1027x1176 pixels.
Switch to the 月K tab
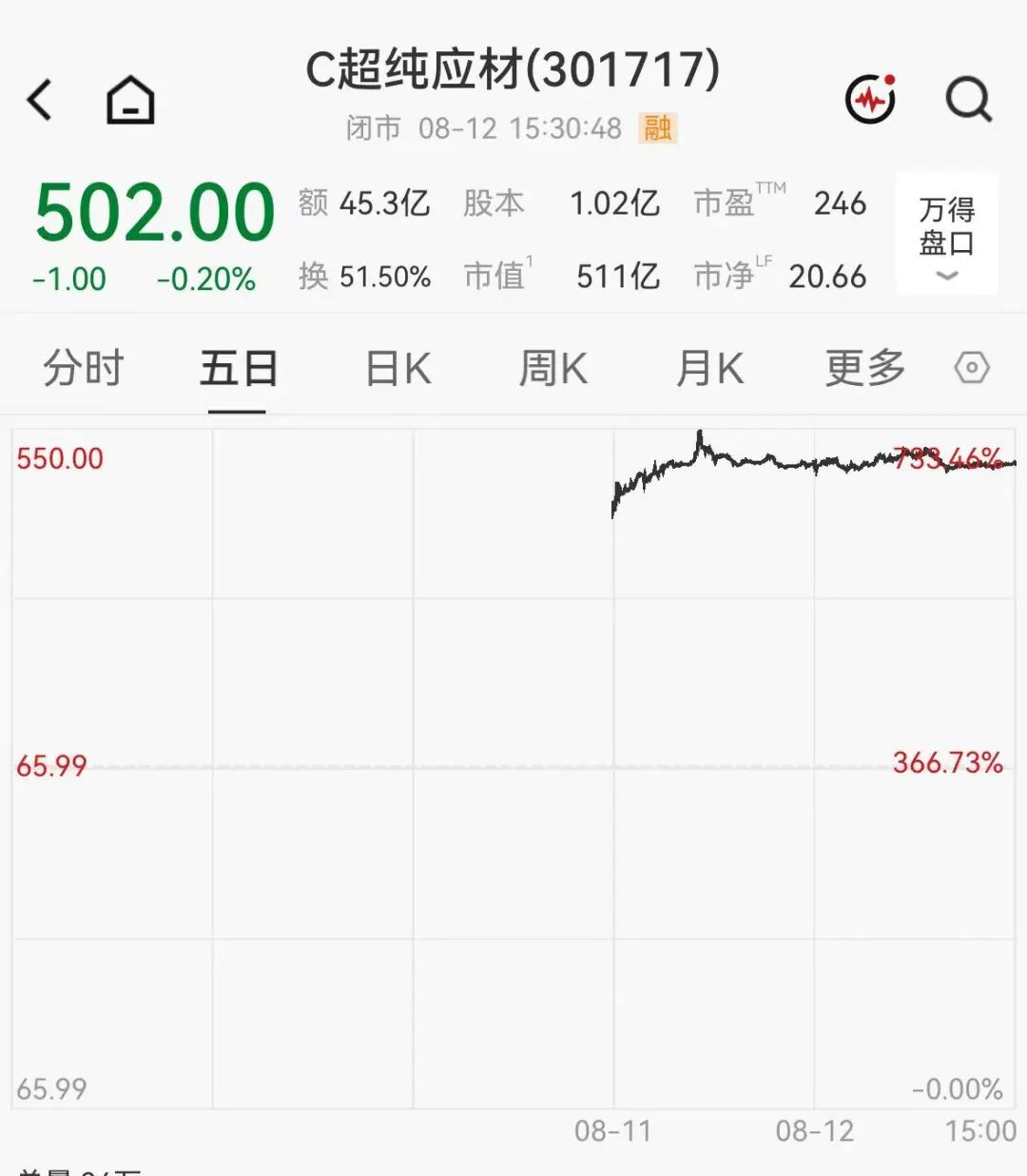click(709, 368)
